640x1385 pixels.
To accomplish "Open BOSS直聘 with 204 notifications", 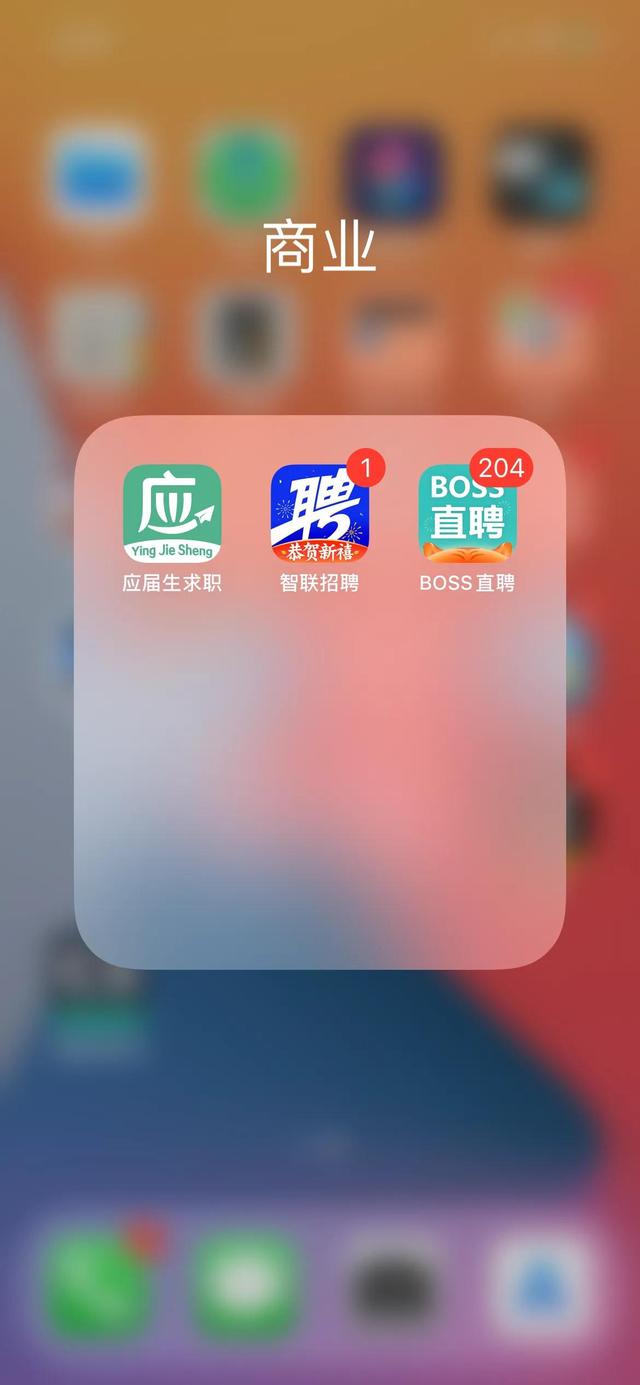I will point(467,514).
